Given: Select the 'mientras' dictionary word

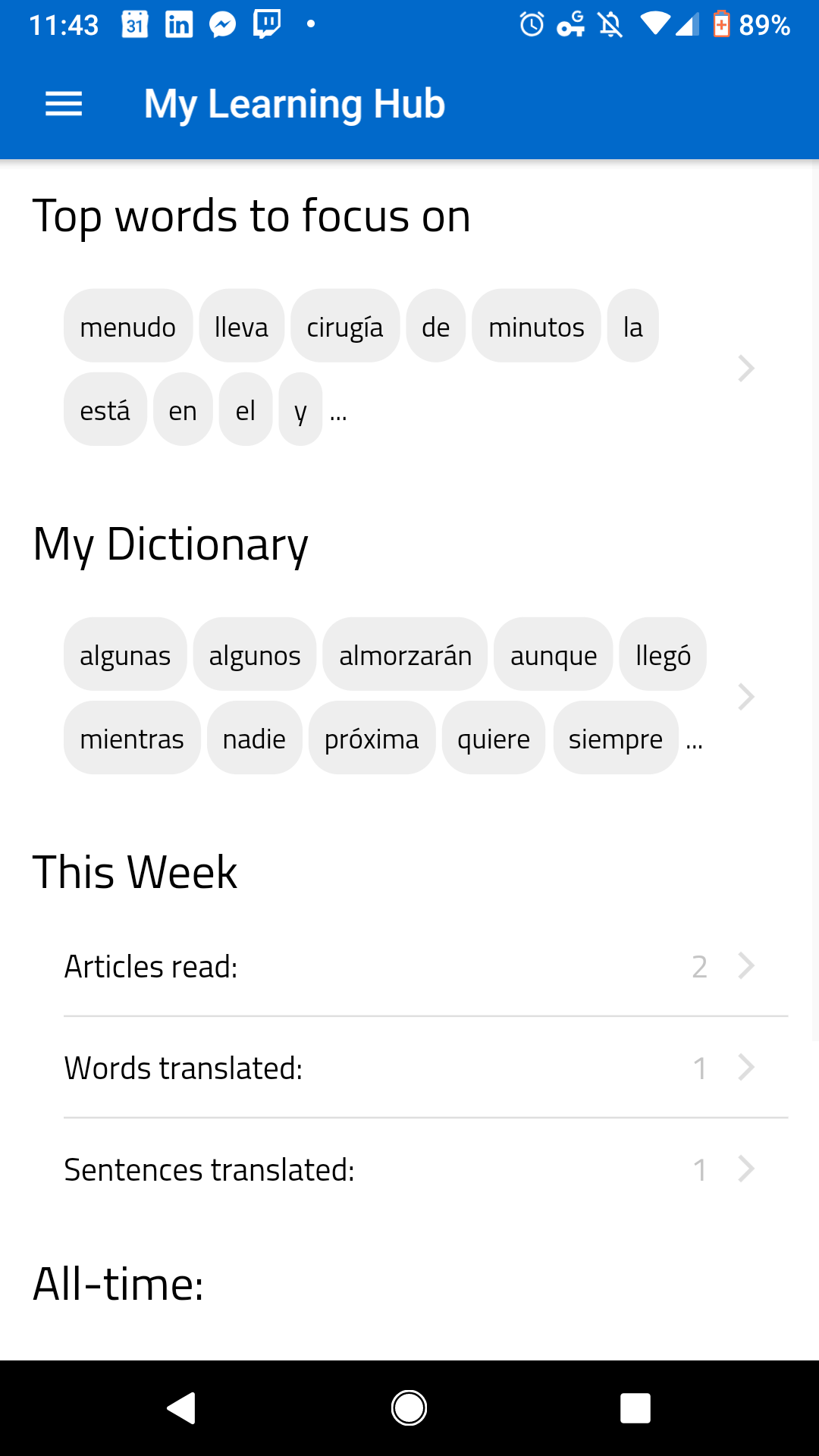Looking at the screenshot, I should [132, 739].
